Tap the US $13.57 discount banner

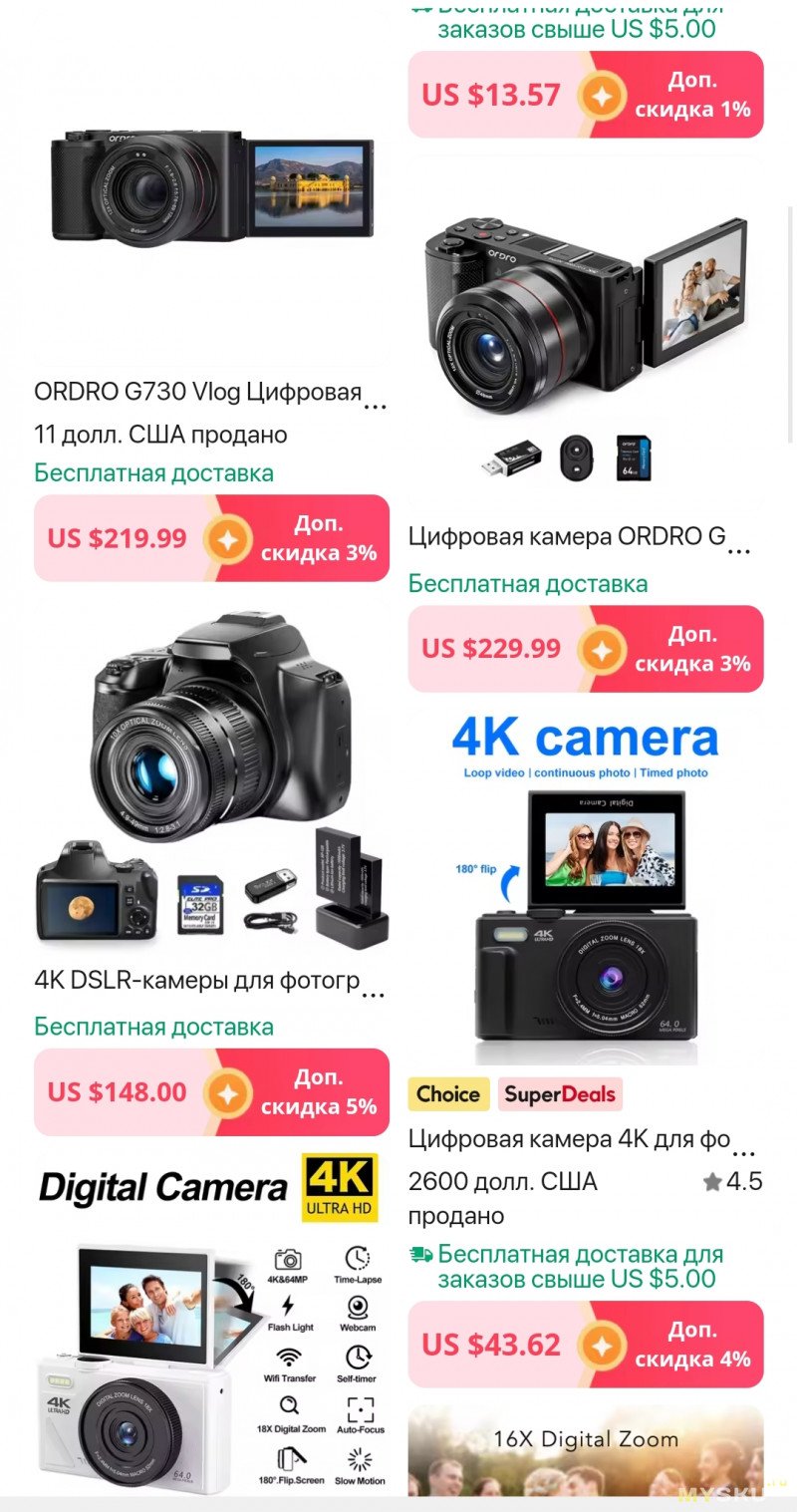click(x=586, y=95)
